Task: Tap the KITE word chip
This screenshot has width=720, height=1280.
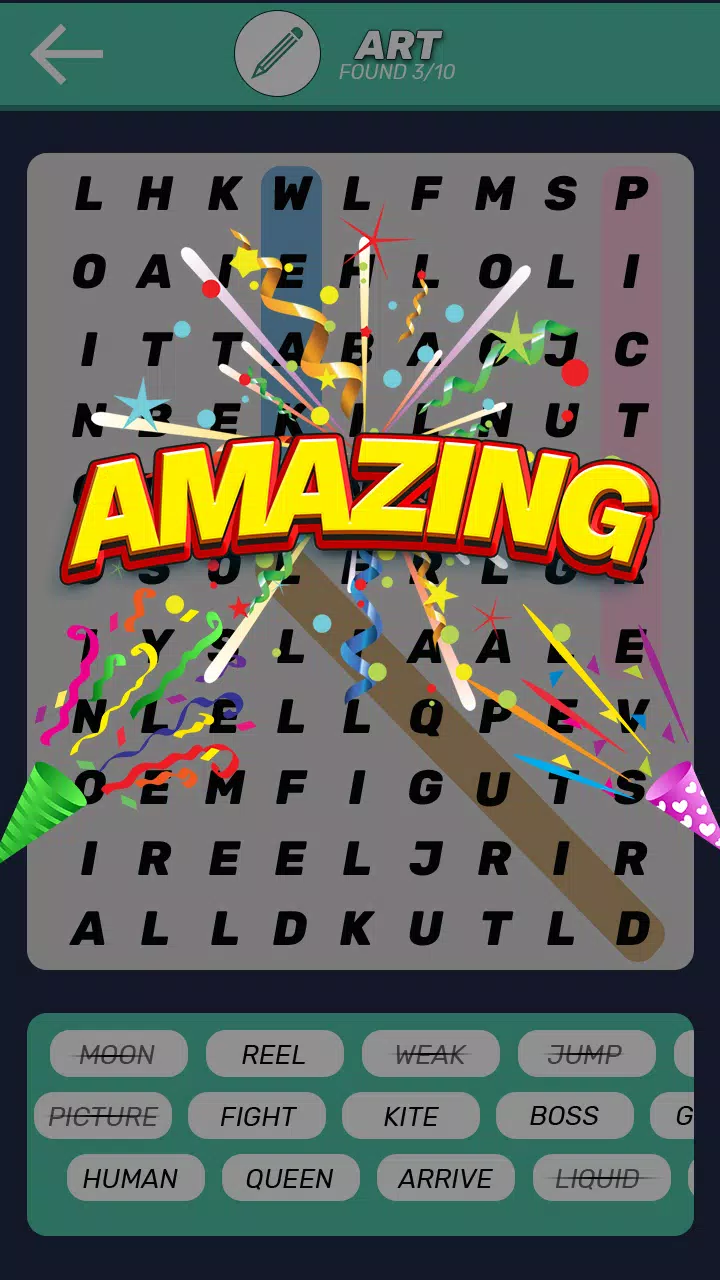Action: point(411,1116)
